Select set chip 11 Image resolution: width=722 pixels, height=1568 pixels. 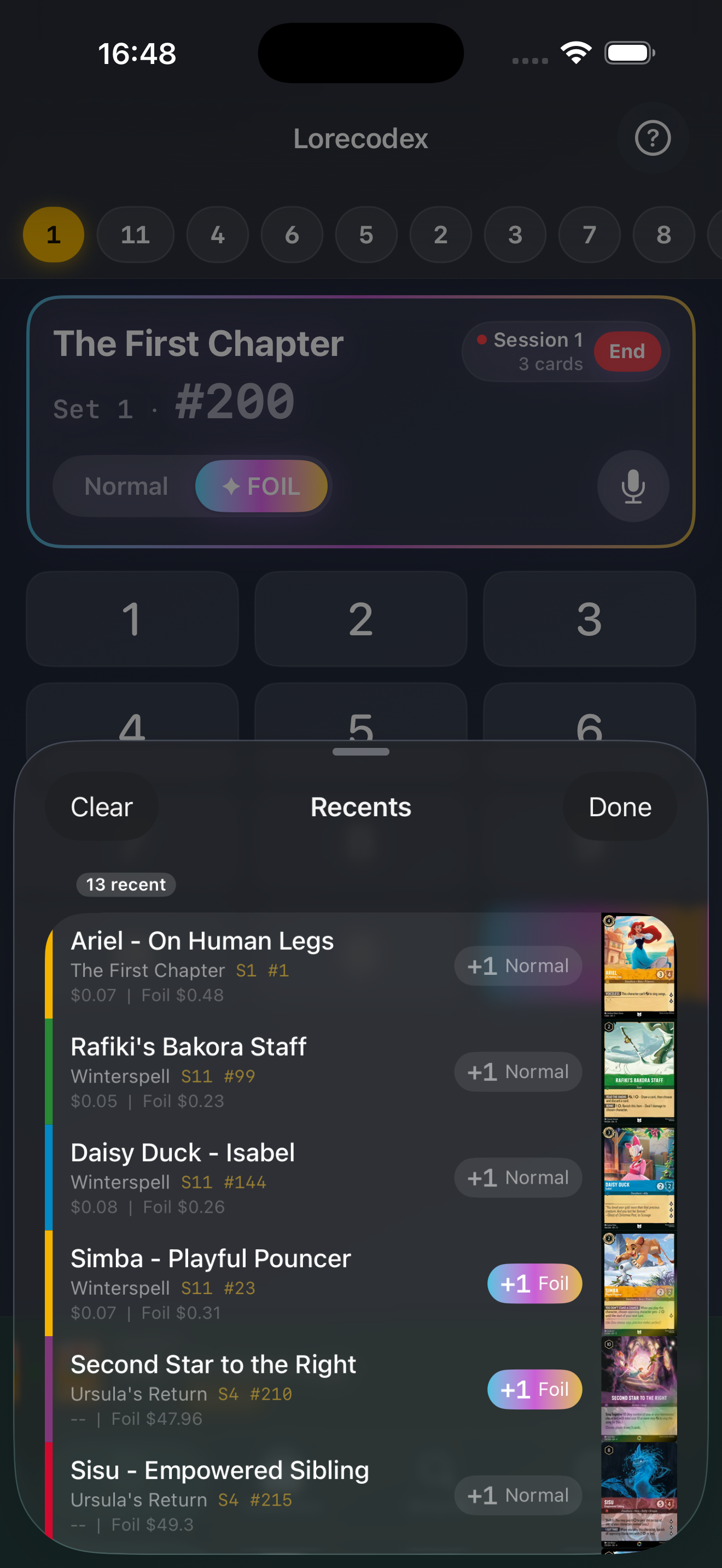point(135,235)
